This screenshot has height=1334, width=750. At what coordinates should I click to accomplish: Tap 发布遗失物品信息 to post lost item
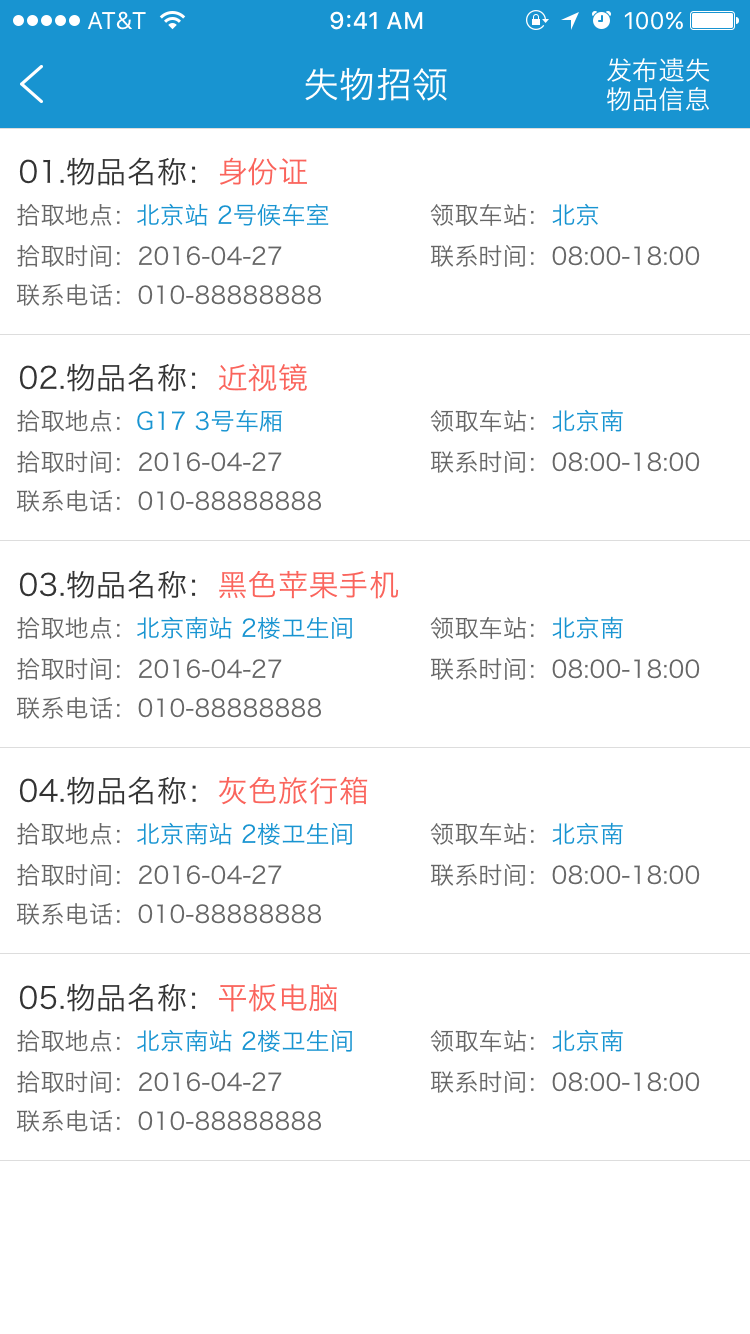(x=658, y=84)
